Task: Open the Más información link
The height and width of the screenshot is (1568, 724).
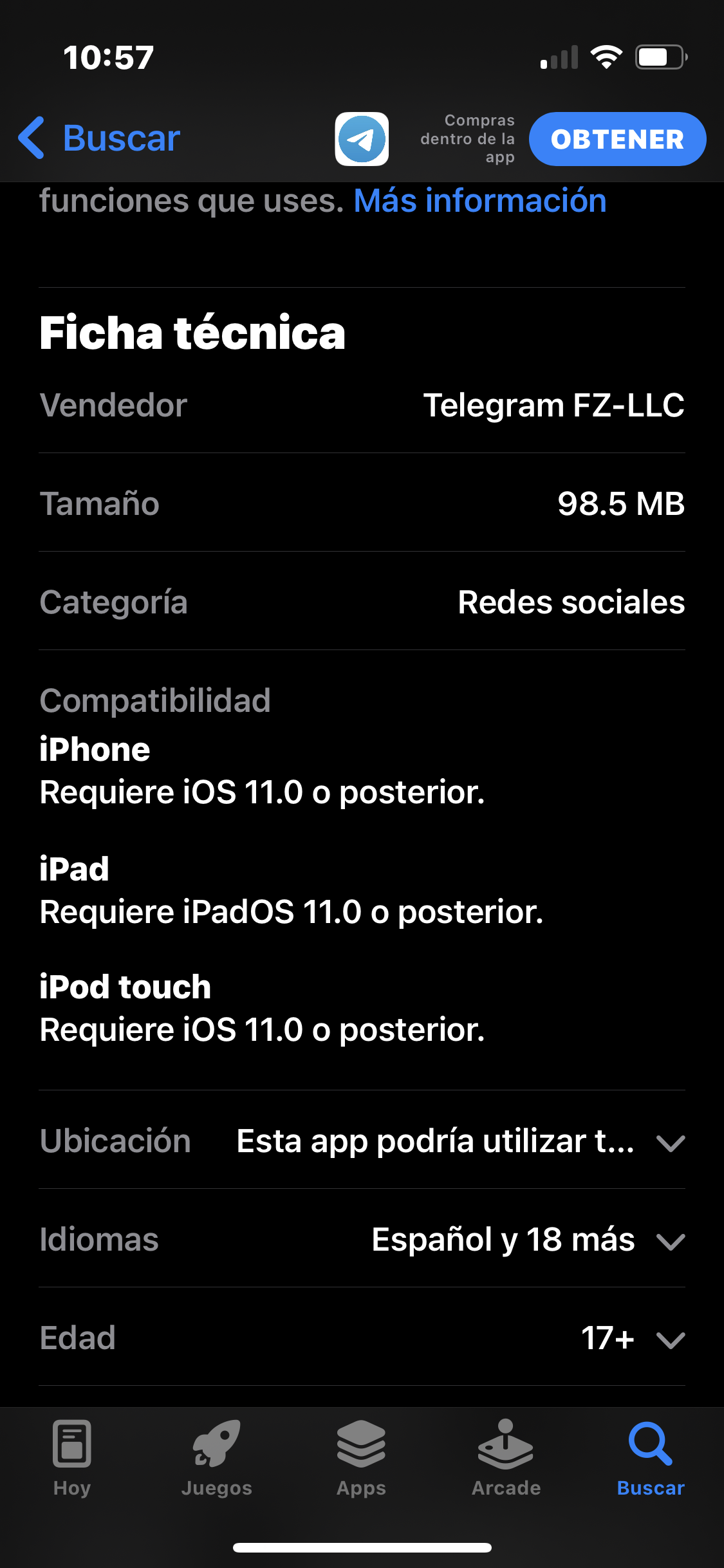Action: click(479, 201)
